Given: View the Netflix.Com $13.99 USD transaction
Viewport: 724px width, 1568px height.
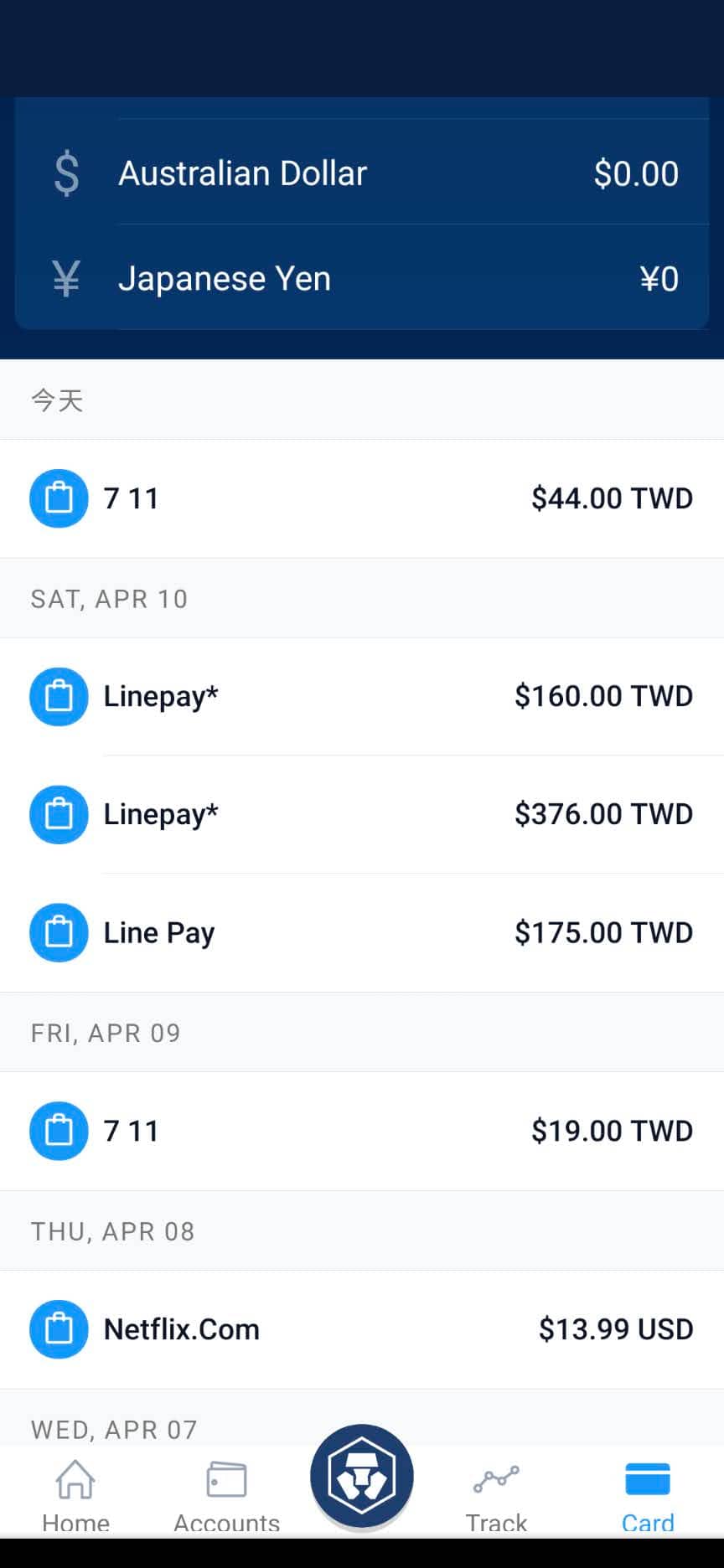Looking at the screenshot, I should [362, 1329].
